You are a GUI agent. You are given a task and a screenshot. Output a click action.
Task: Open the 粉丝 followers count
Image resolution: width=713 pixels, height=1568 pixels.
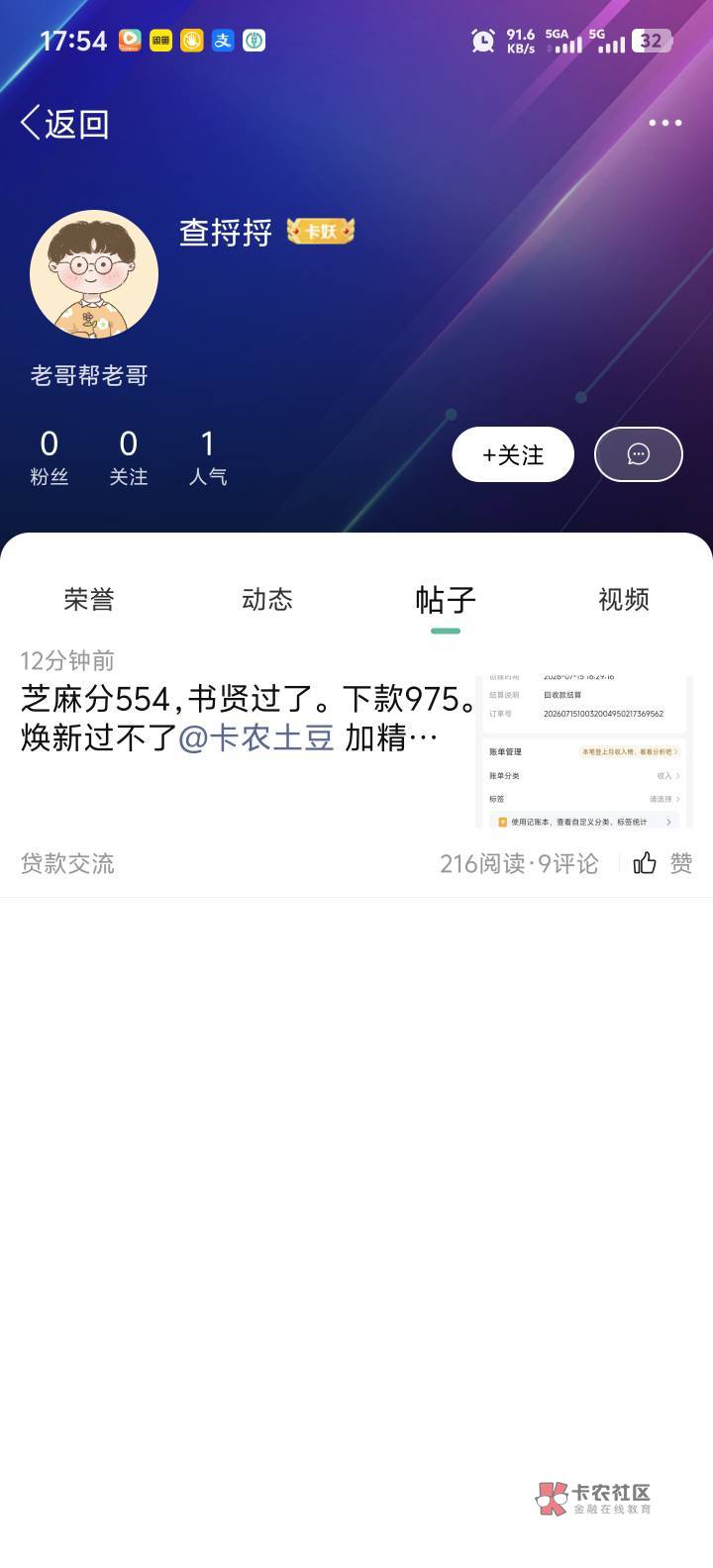(x=50, y=457)
